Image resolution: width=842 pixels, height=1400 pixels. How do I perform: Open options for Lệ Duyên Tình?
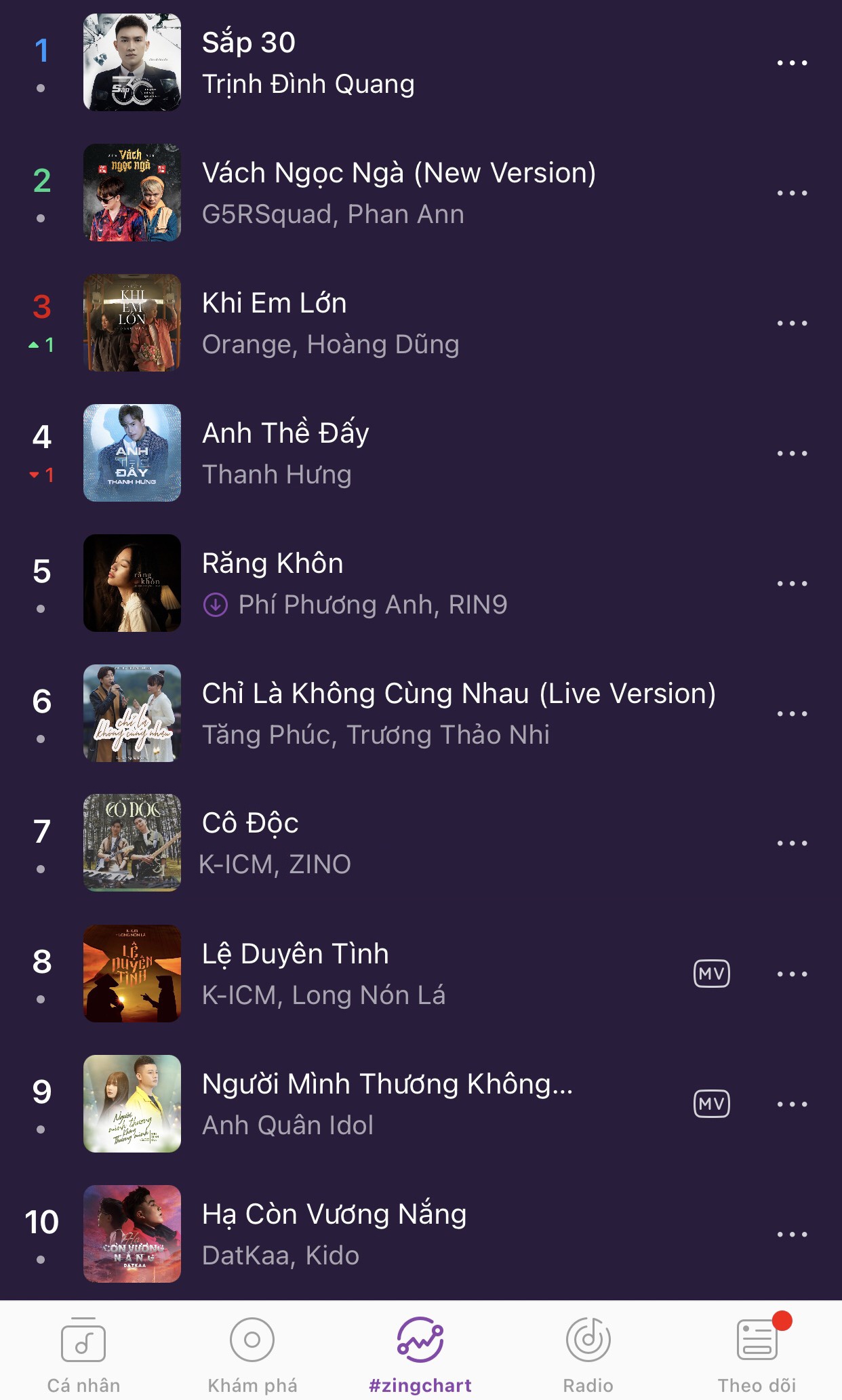click(x=792, y=974)
